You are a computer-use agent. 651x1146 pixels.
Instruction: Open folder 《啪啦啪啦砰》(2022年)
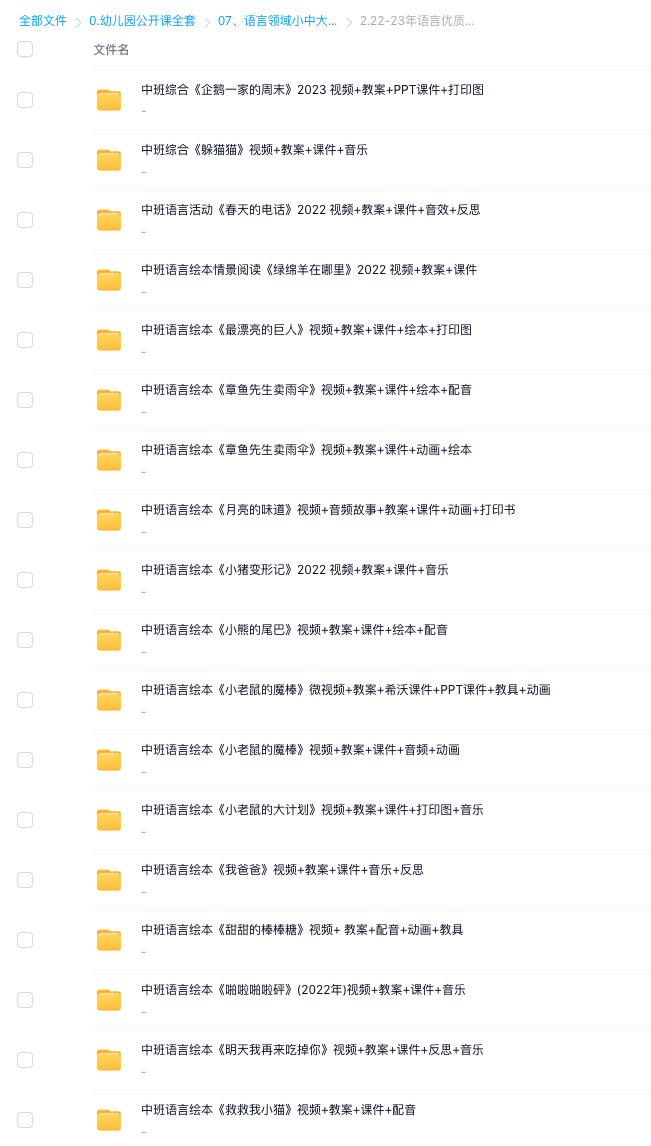coord(303,990)
